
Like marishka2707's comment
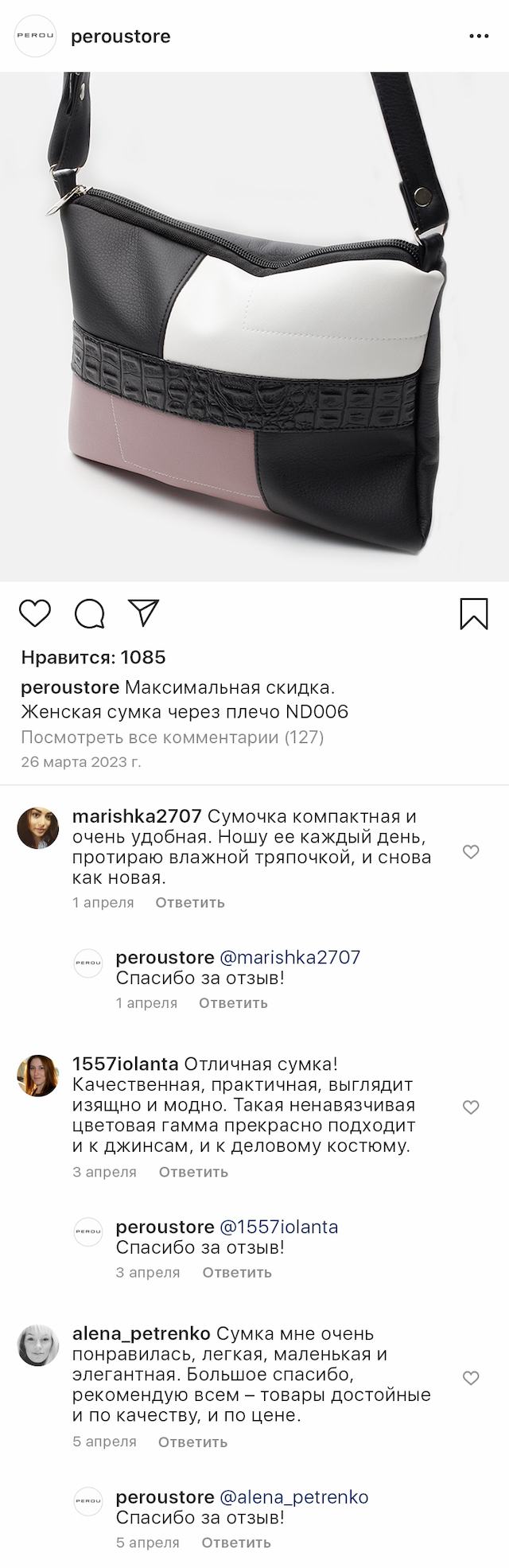click(471, 852)
